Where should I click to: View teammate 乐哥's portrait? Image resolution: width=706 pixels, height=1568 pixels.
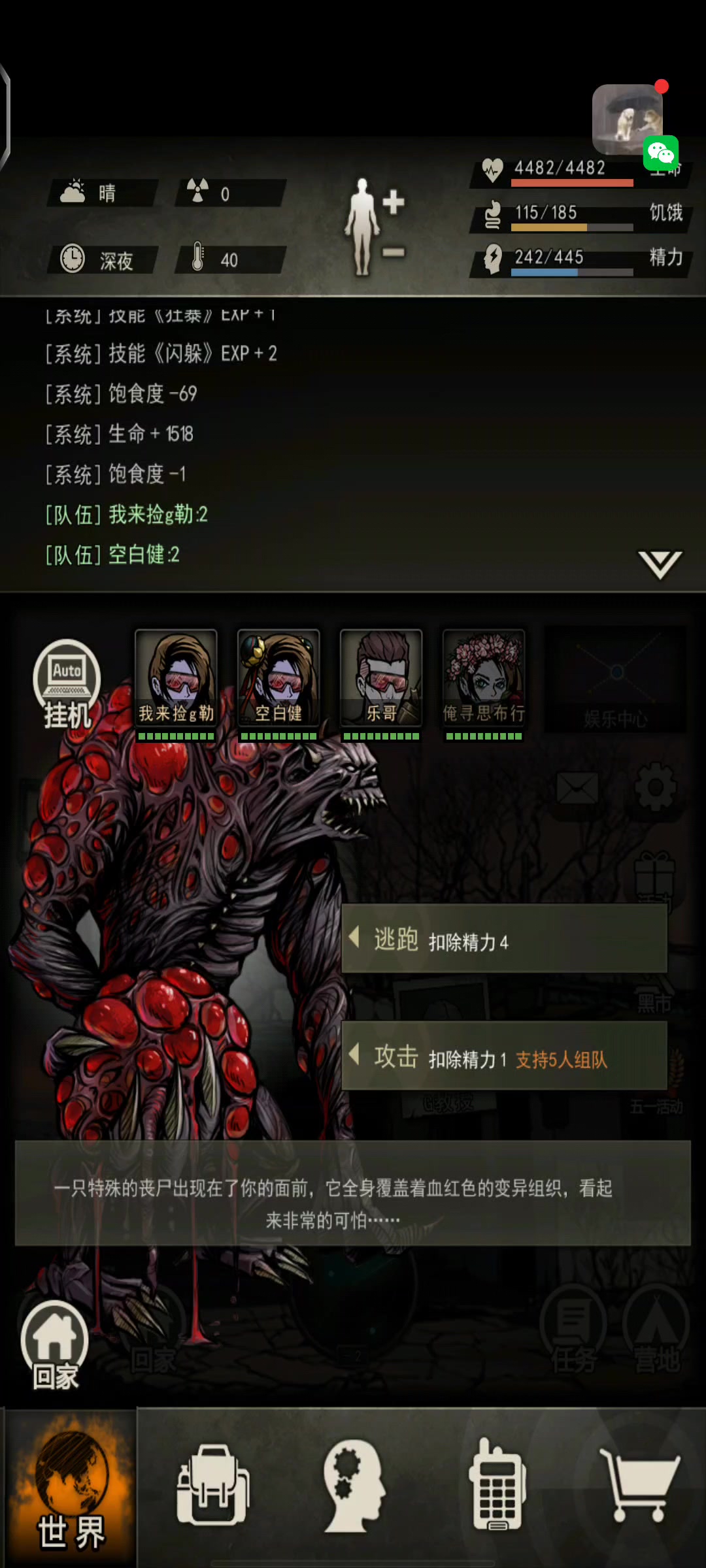(381, 679)
